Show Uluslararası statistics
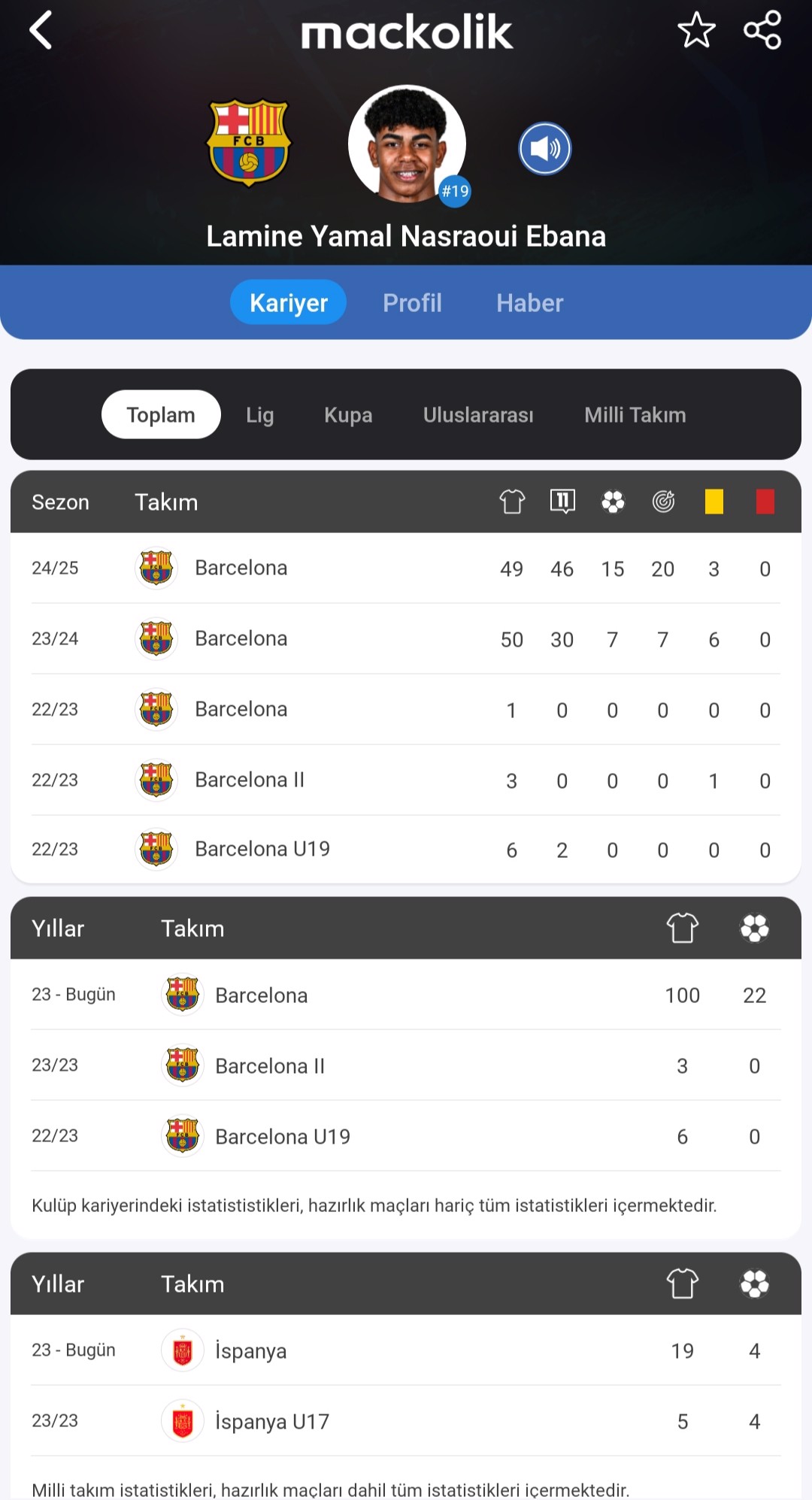The image size is (812, 1500). click(x=478, y=415)
